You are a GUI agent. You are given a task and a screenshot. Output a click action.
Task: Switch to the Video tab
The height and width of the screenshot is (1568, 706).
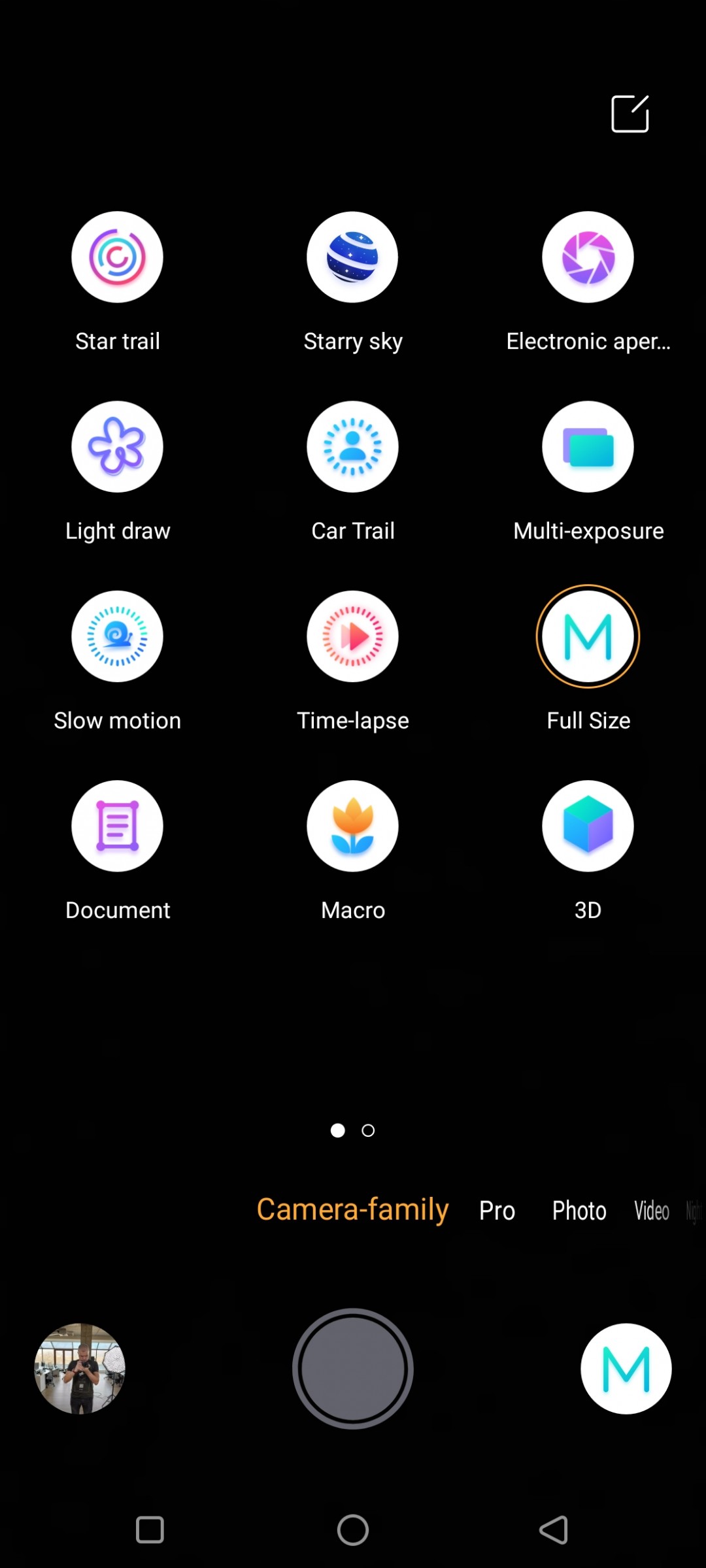coord(652,1211)
